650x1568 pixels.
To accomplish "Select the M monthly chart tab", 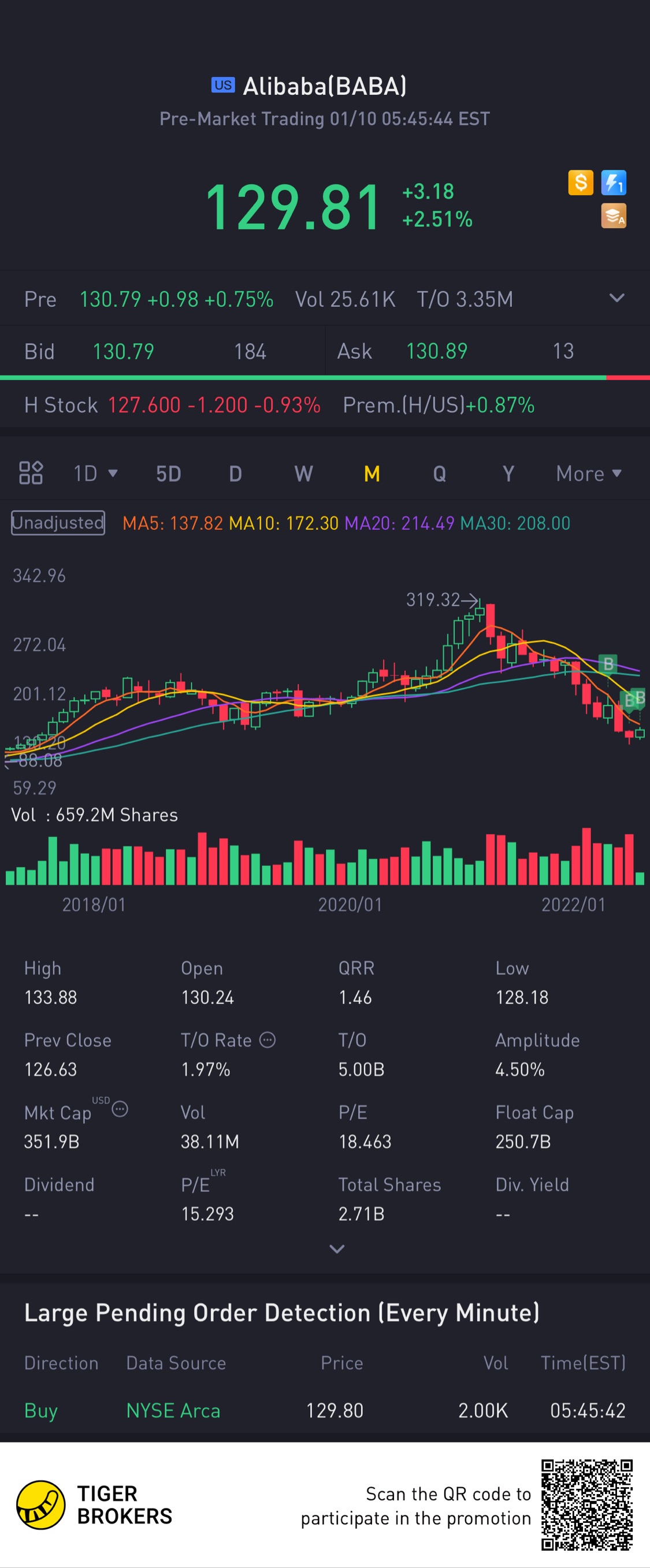I will tap(372, 474).
